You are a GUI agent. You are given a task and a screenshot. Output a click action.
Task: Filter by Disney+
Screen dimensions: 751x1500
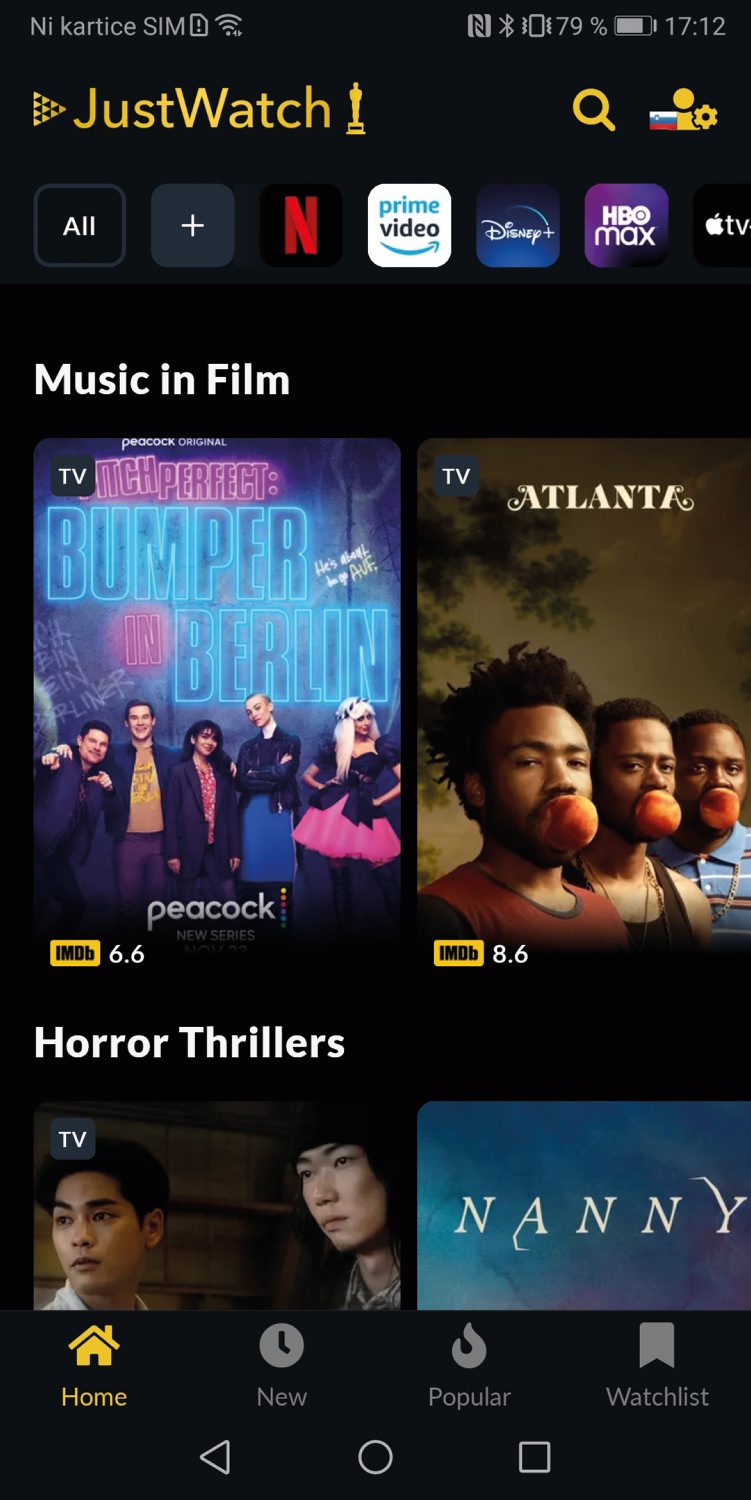(x=518, y=226)
